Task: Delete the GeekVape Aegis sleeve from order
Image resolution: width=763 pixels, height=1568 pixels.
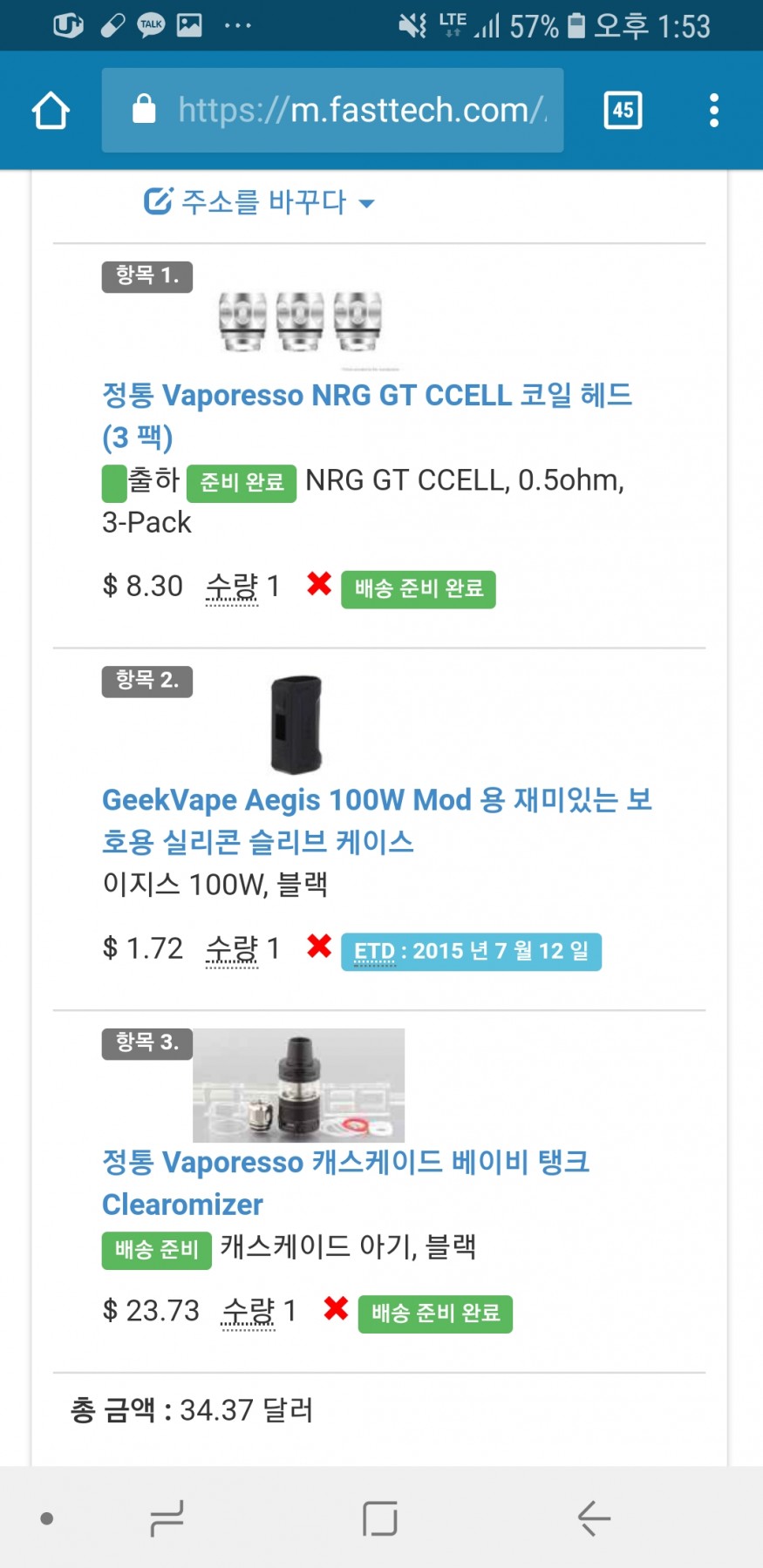Action: (x=319, y=946)
